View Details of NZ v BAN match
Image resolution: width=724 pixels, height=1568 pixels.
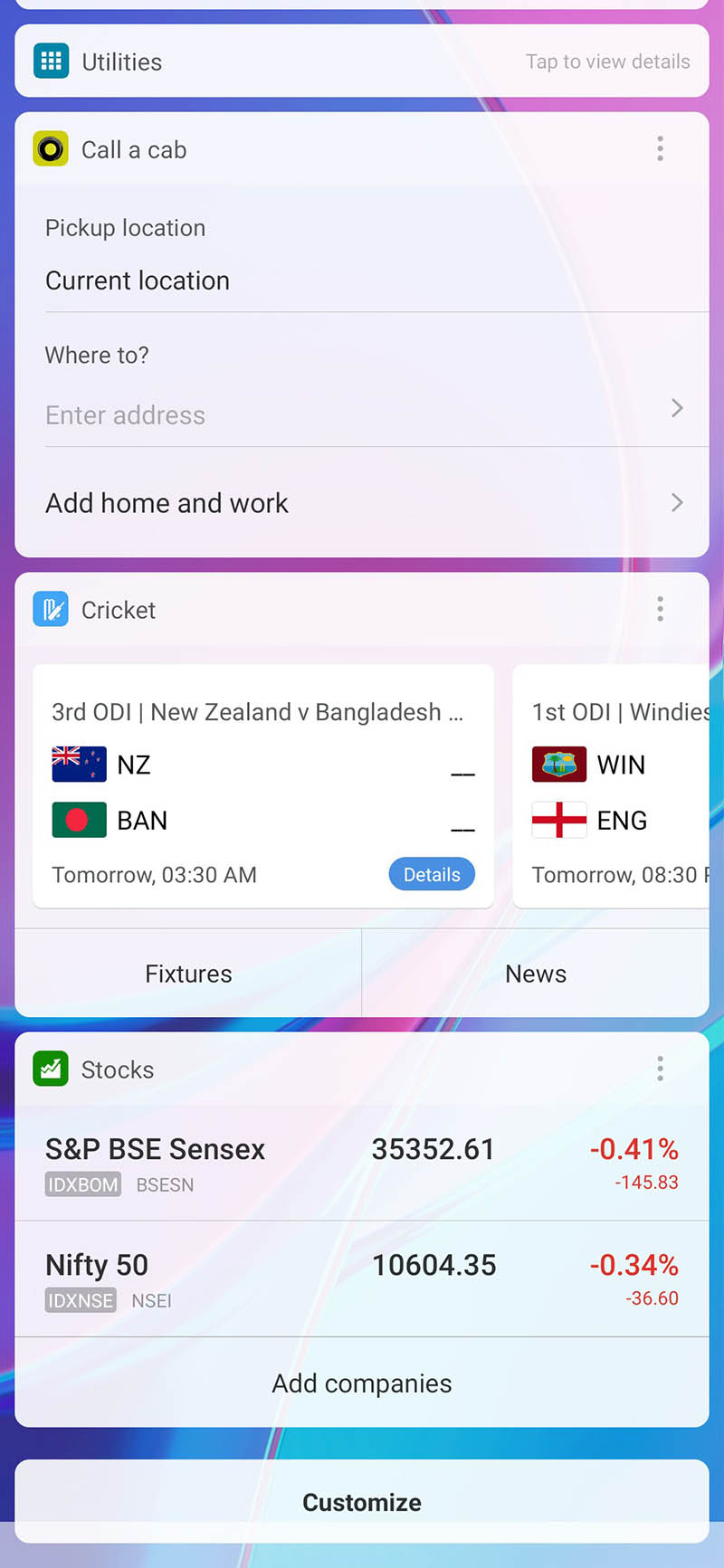coord(432,874)
